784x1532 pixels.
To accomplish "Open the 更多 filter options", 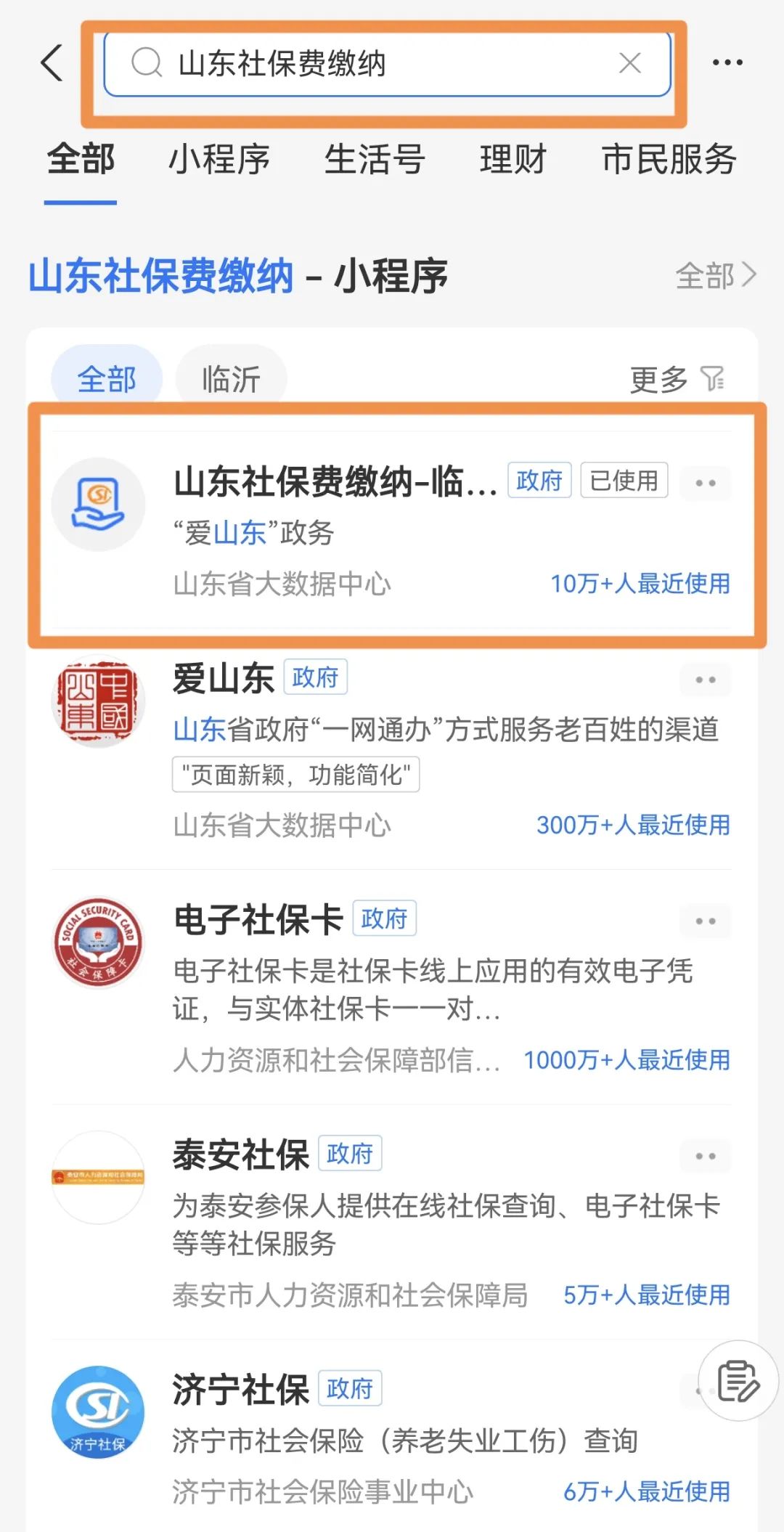I will (x=677, y=379).
